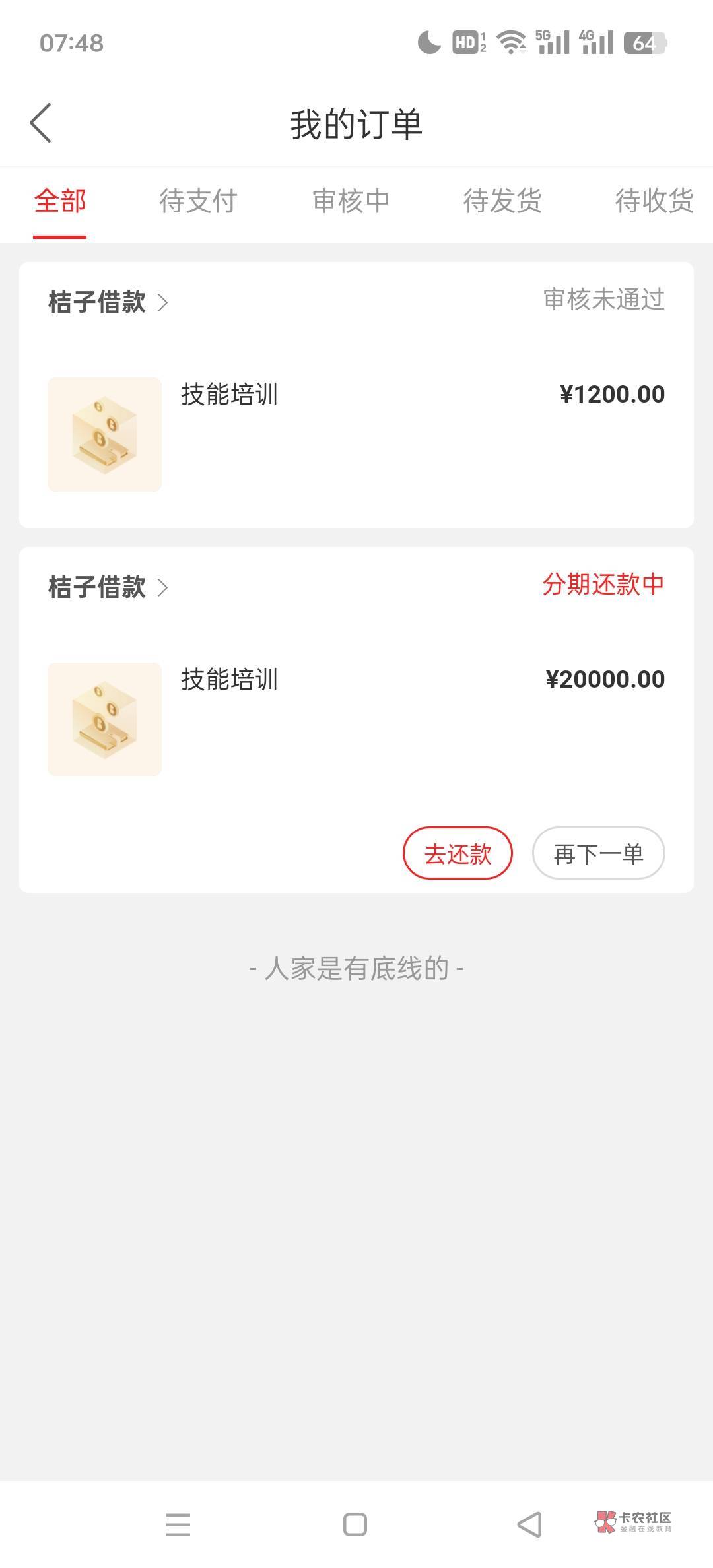
Task: Tap the 去还款 button
Action: pos(458,853)
